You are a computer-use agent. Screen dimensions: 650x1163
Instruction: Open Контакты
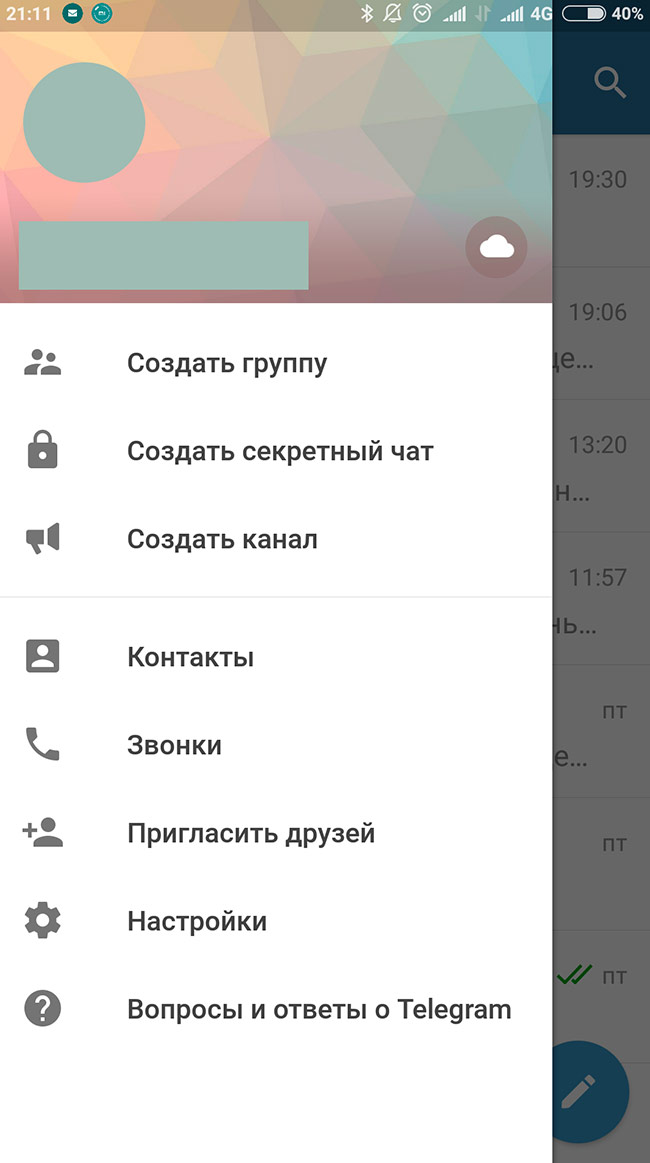(276, 657)
